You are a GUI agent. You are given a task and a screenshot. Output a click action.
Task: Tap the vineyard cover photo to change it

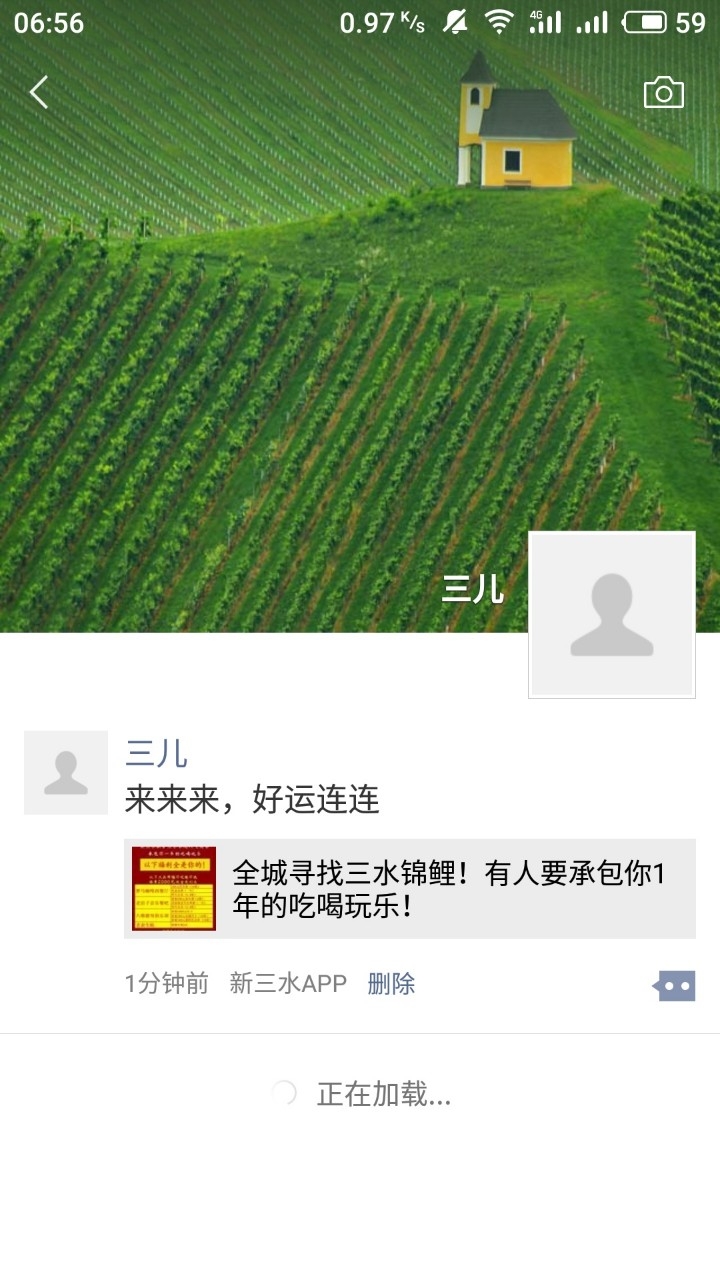(x=300, y=350)
